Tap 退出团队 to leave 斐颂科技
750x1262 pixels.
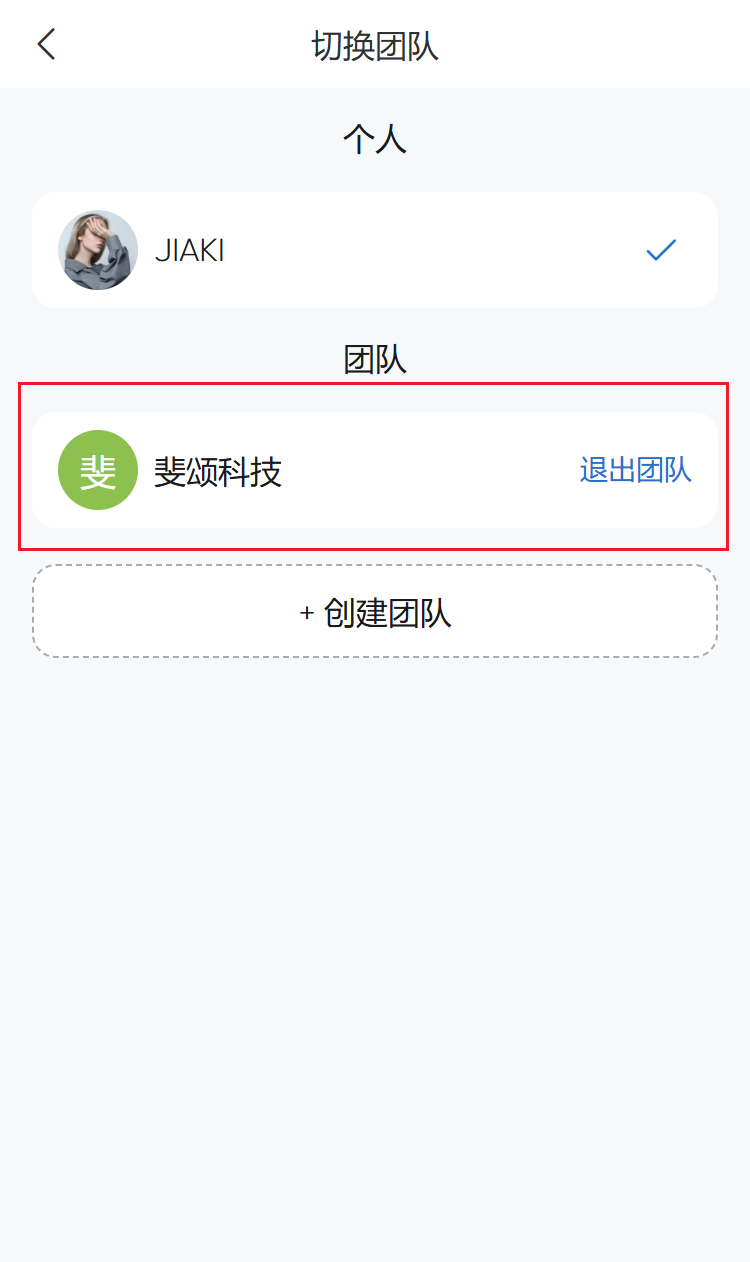pyautogui.click(x=635, y=470)
